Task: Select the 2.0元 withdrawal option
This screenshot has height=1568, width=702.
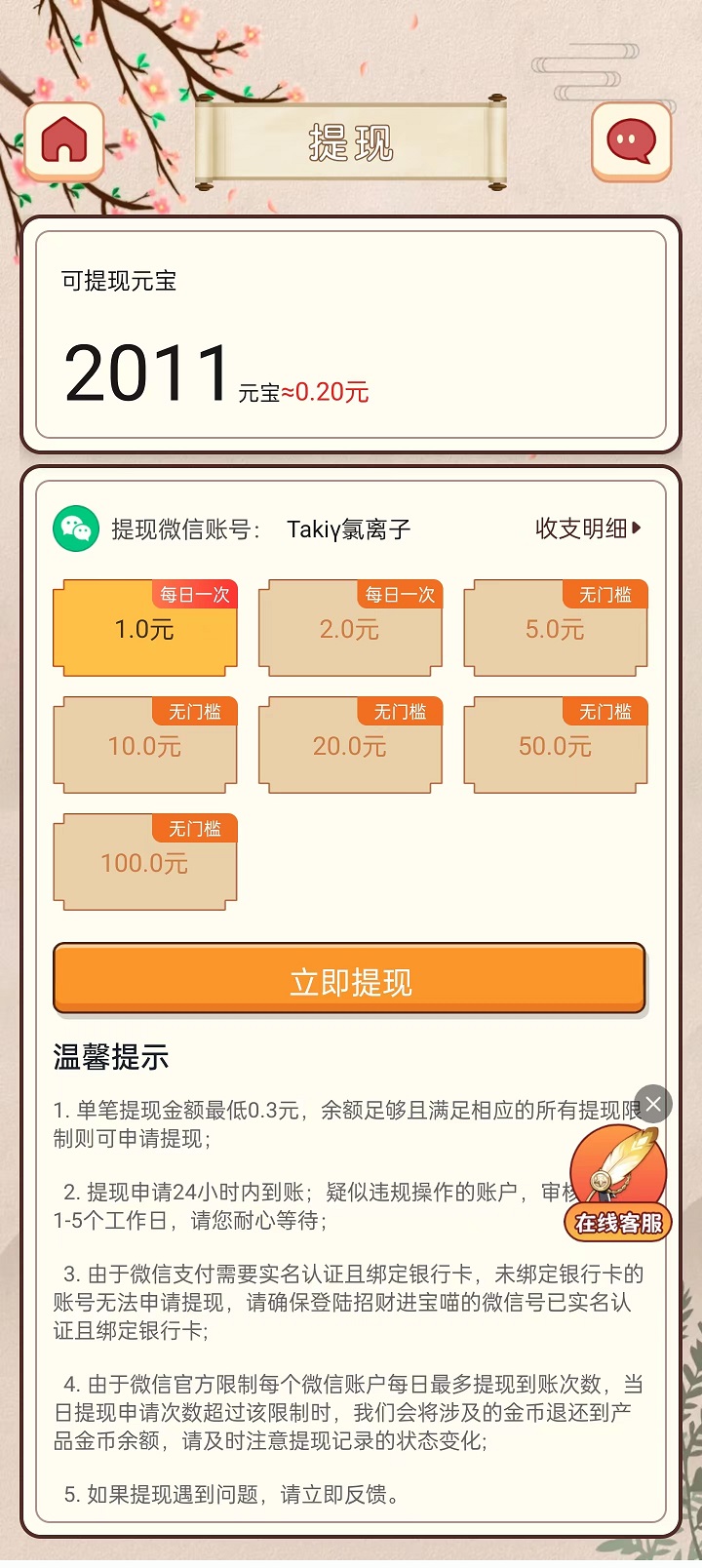Action: tap(349, 628)
